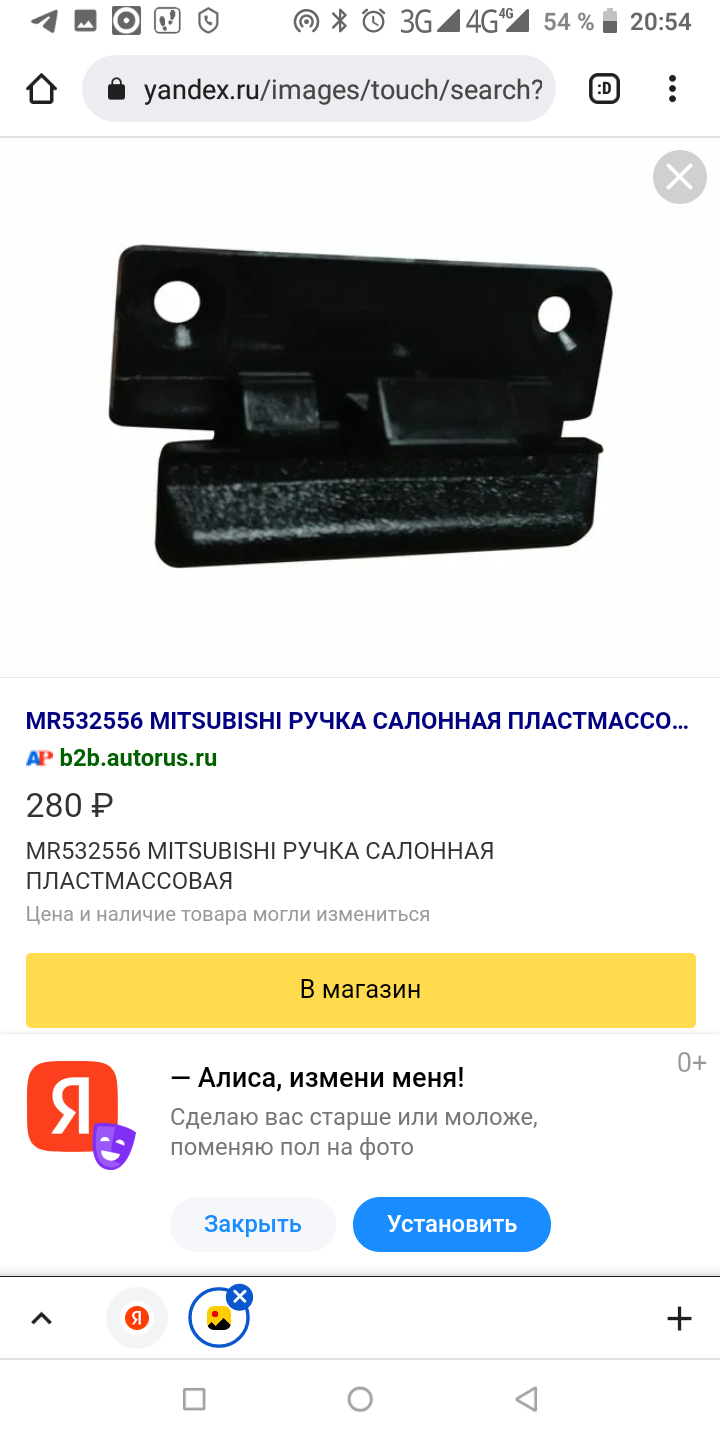
Task: Open the tab switcher
Action: [604, 90]
